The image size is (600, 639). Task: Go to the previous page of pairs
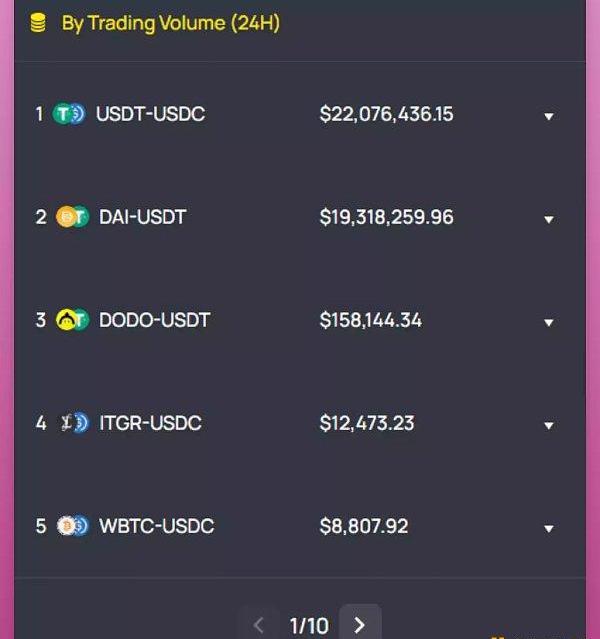click(x=259, y=625)
